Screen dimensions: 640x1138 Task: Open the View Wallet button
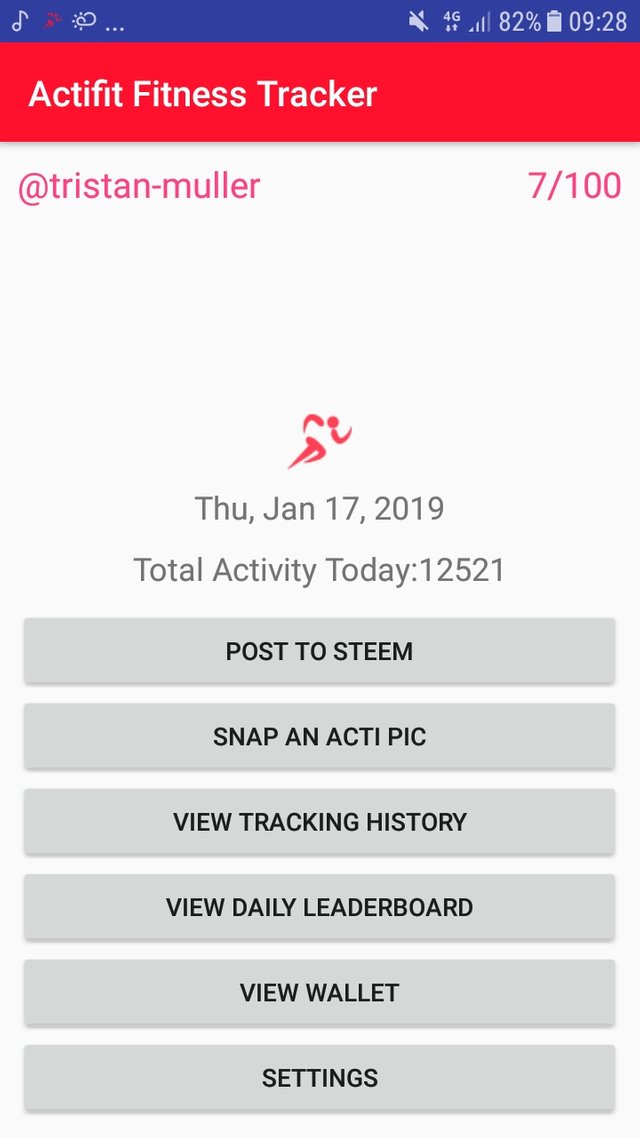(319, 992)
